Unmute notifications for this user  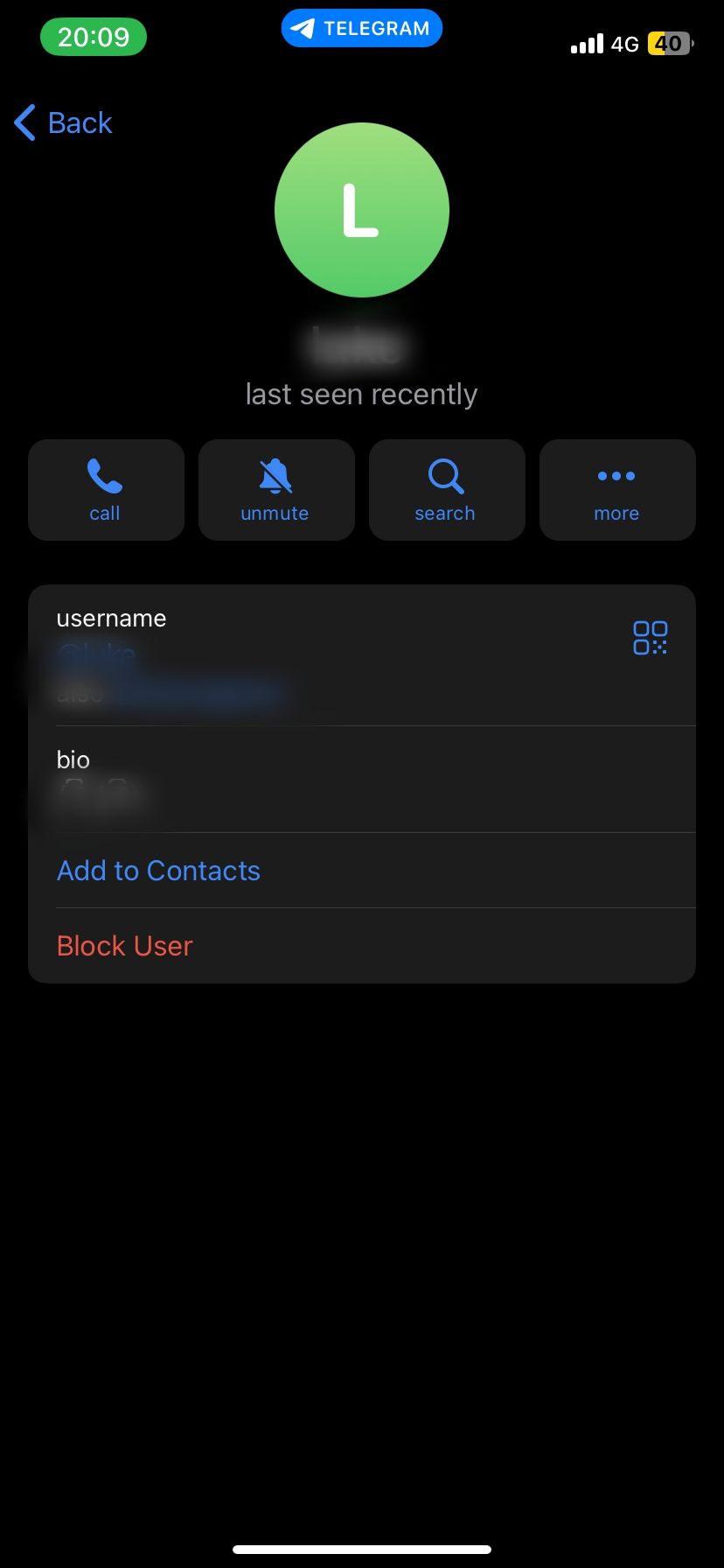click(x=275, y=490)
